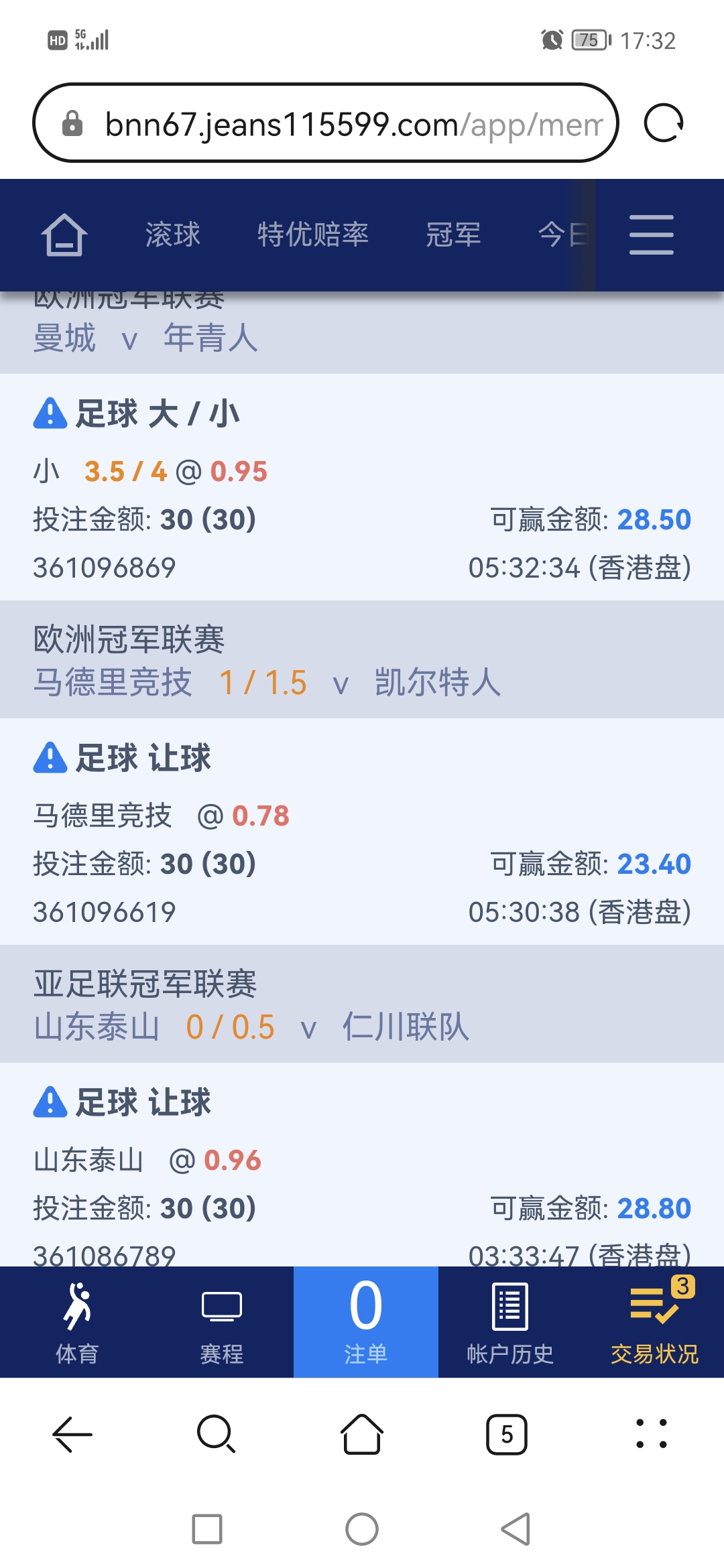This screenshot has height=1568, width=724.
Task: Open the 赛程 section
Action: [222, 1323]
